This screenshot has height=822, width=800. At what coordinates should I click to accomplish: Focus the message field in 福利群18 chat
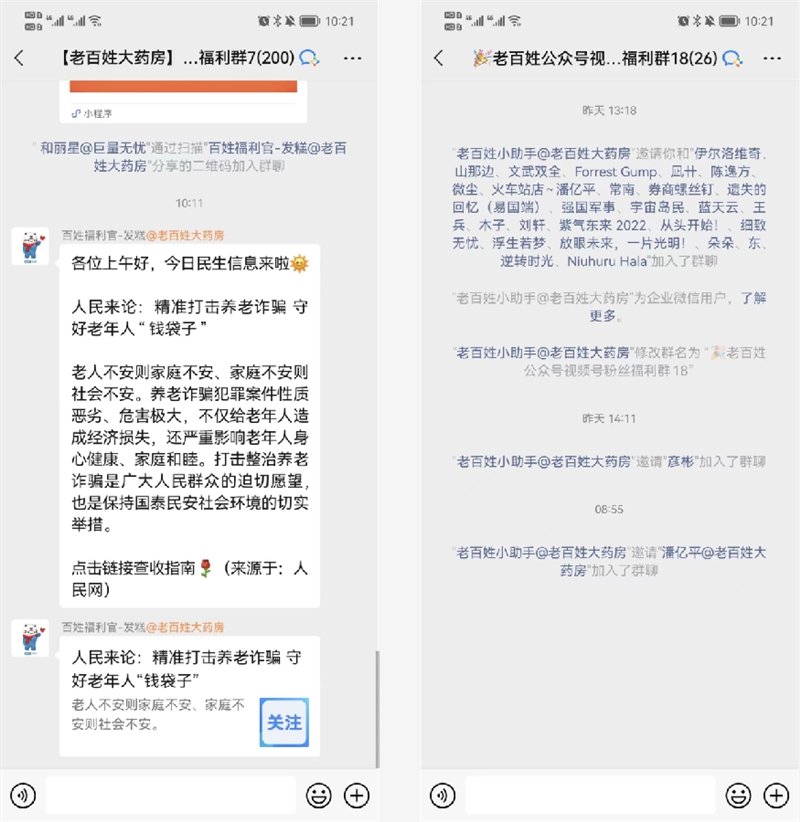(x=590, y=796)
